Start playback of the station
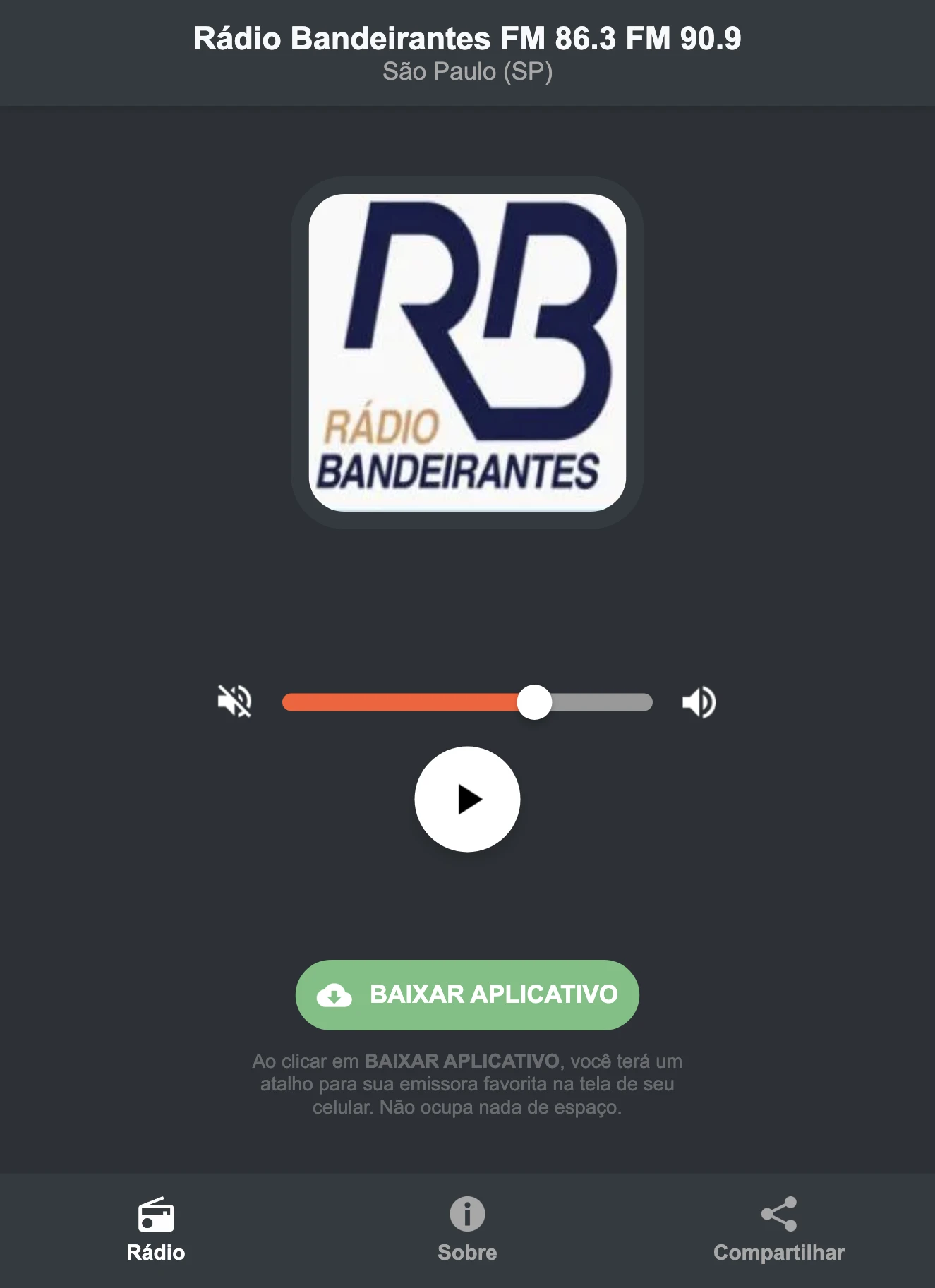This screenshot has width=935, height=1288. 467,798
